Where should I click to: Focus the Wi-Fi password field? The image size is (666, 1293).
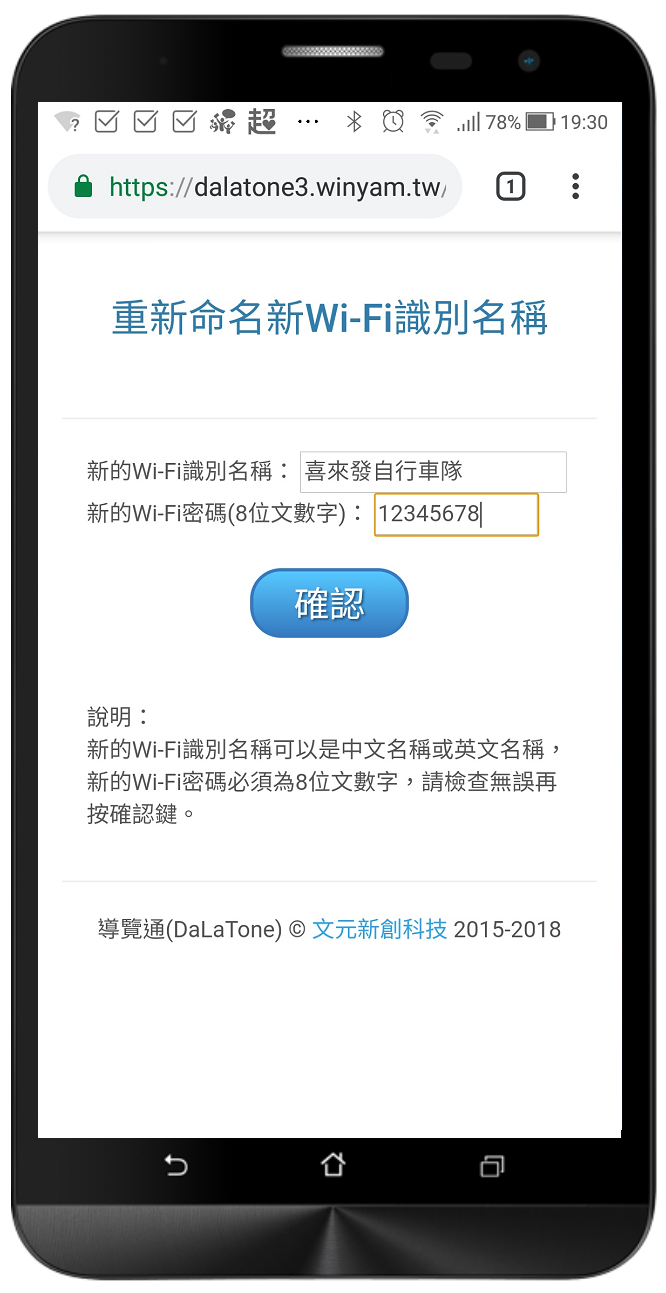click(456, 515)
